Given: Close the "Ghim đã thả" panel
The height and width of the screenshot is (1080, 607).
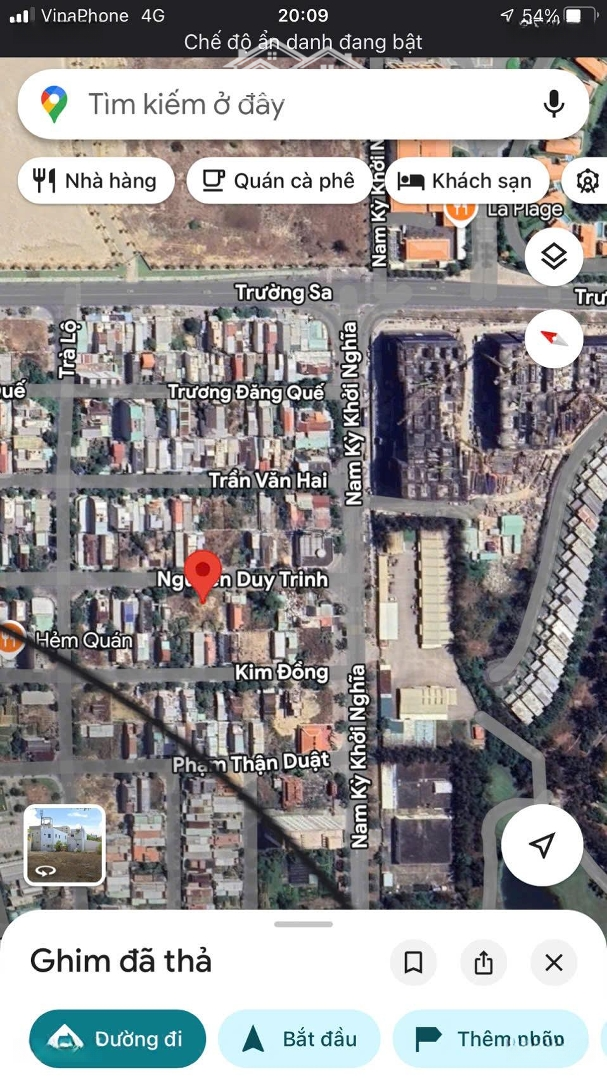Looking at the screenshot, I should click(x=554, y=963).
